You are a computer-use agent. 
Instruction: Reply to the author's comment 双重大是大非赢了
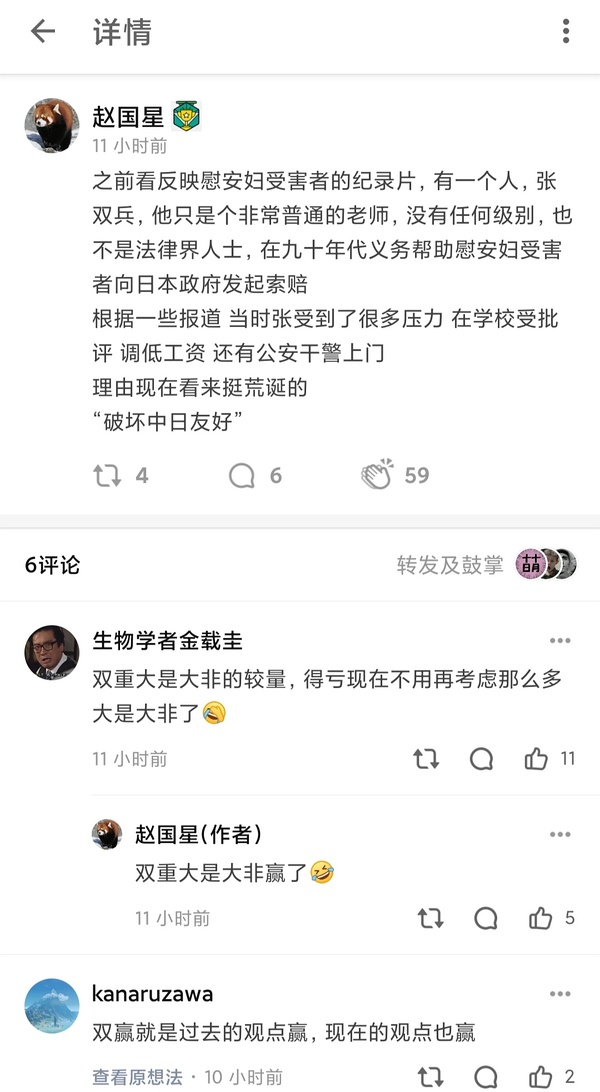pos(486,917)
